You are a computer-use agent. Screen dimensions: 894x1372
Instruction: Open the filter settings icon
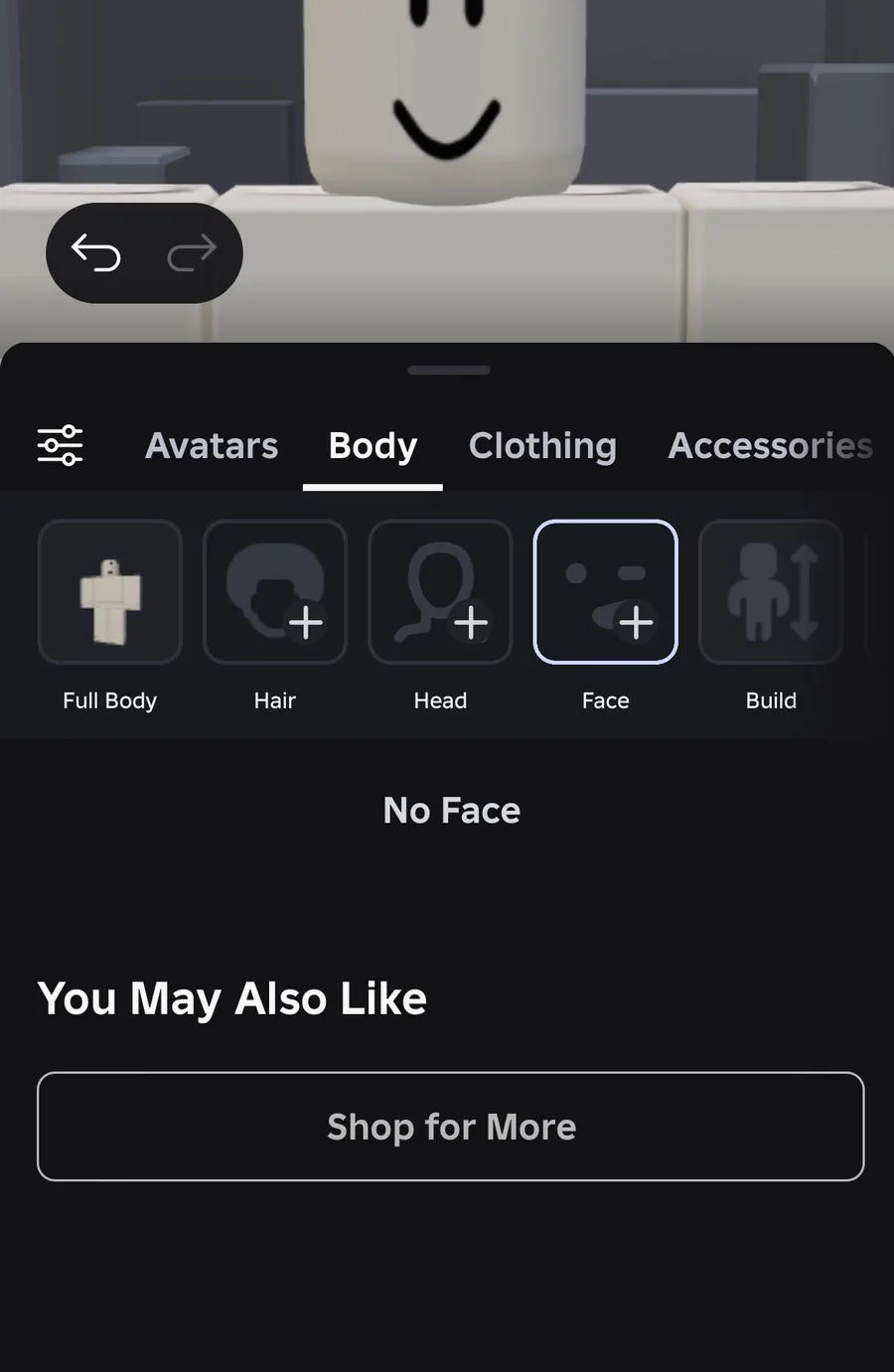[x=61, y=445]
